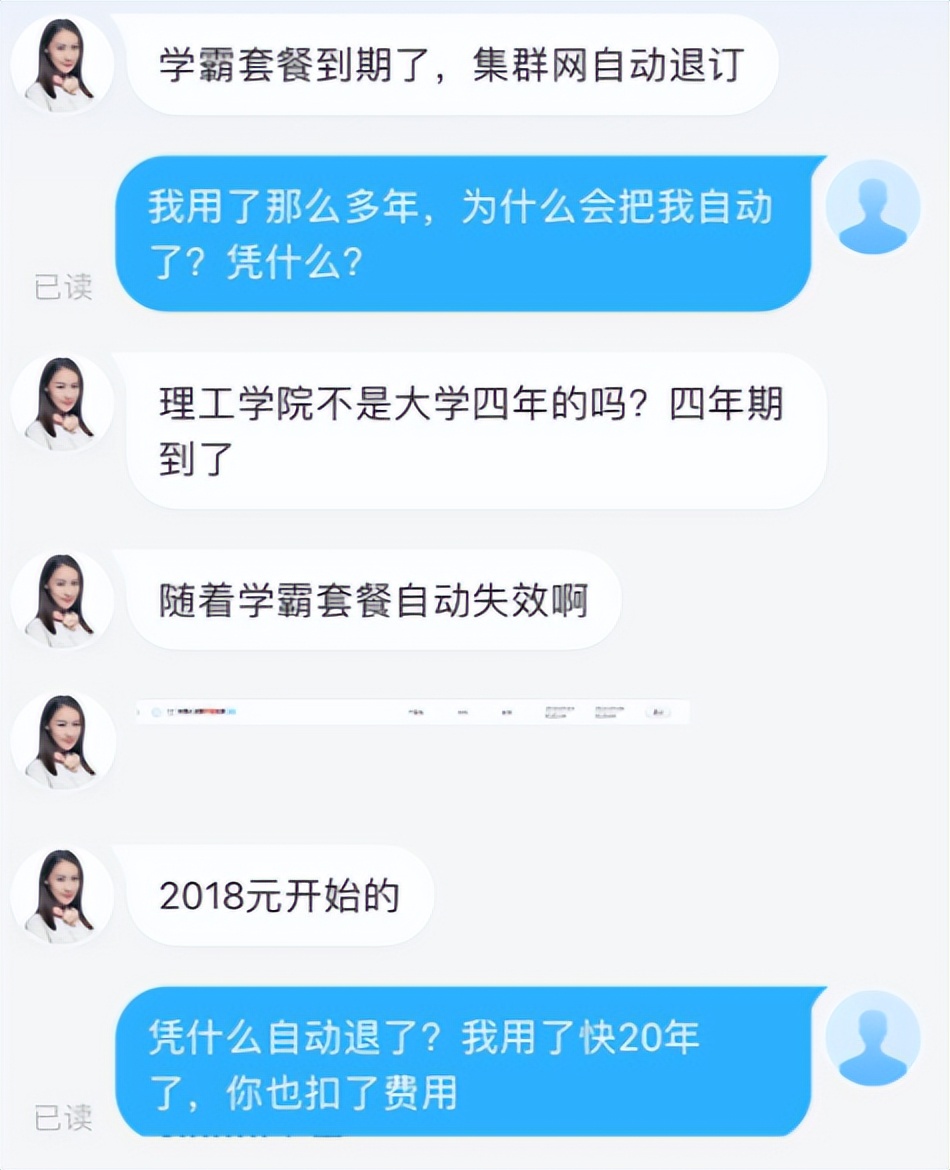Click the user's blue profile avatar
The image size is (950, 1170).
(x=874, y=205)
